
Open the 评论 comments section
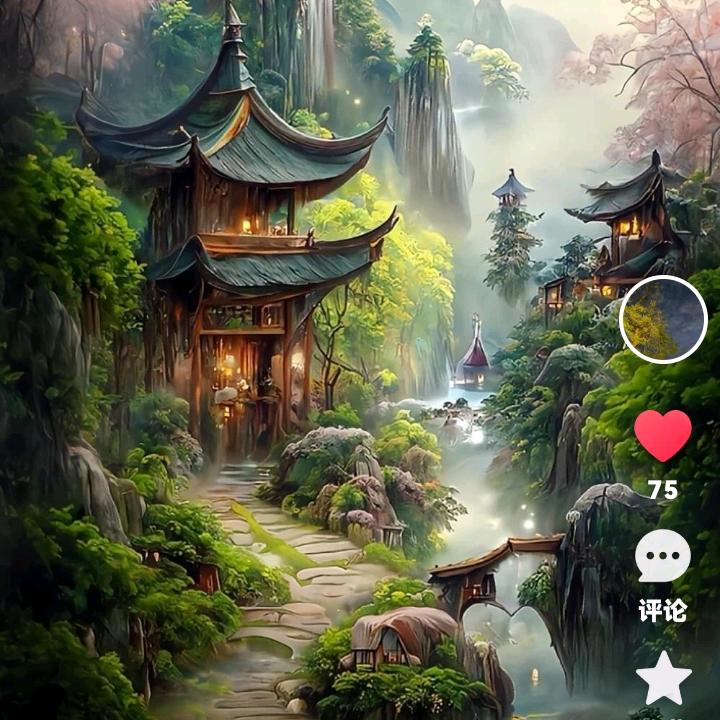click(x=663, y=558)
